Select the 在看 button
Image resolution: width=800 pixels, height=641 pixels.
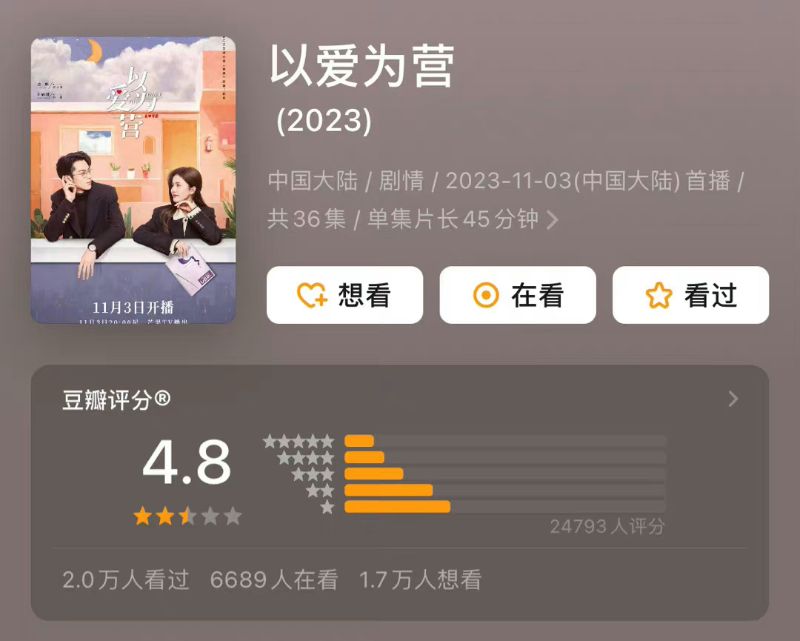click(x=517, y=295)
